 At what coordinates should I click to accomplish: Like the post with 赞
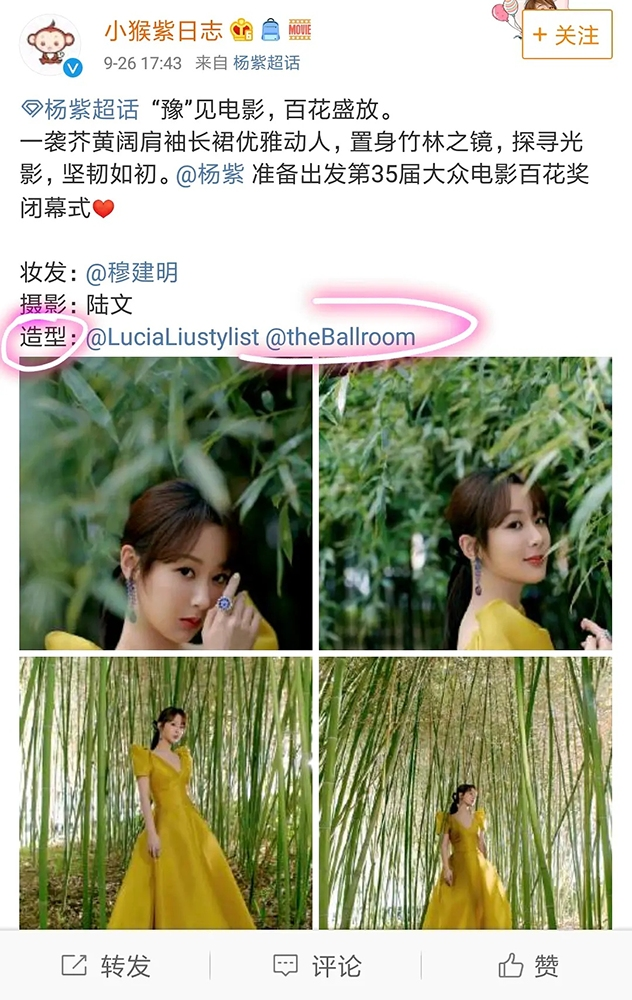pyautogui.click(x=528, y=965)
